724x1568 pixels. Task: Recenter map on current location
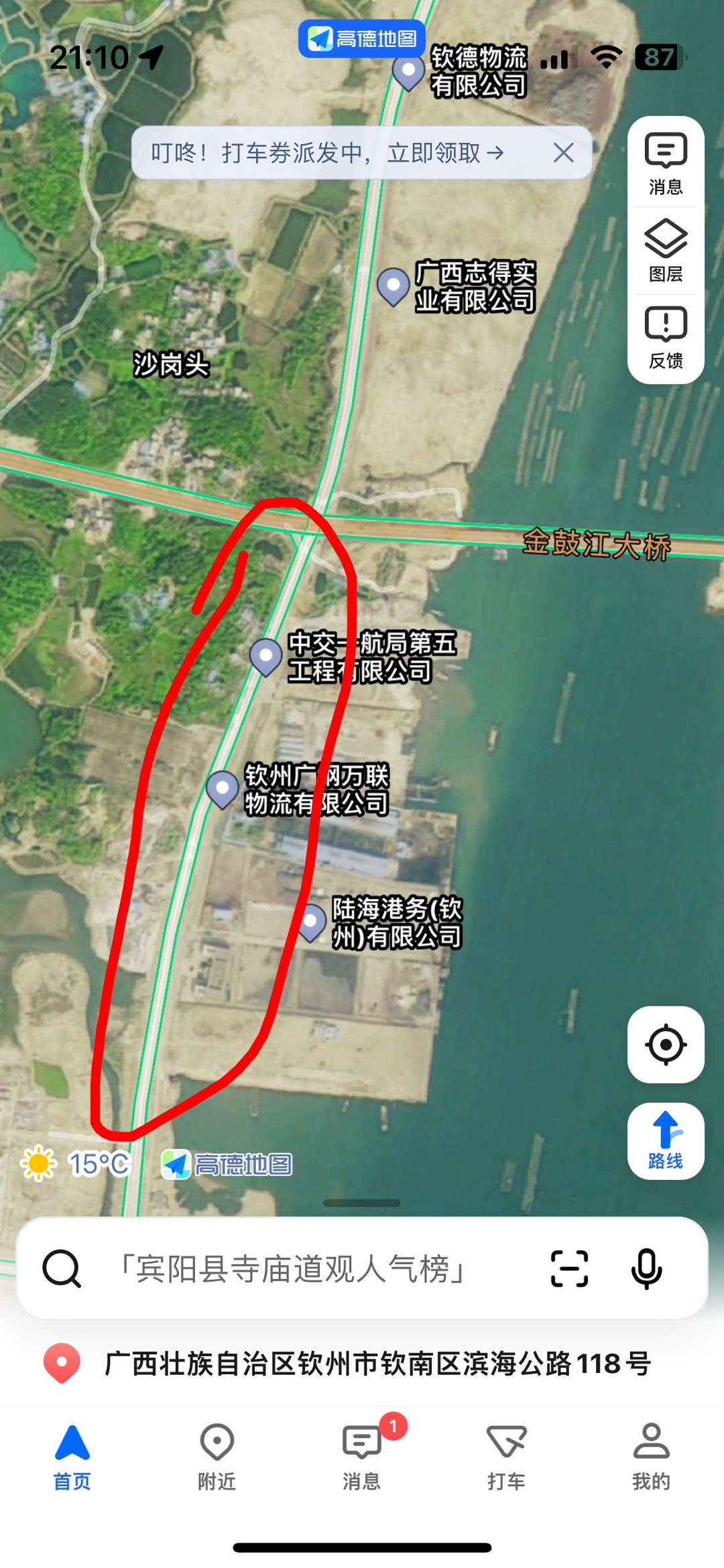click(665, 1044)
